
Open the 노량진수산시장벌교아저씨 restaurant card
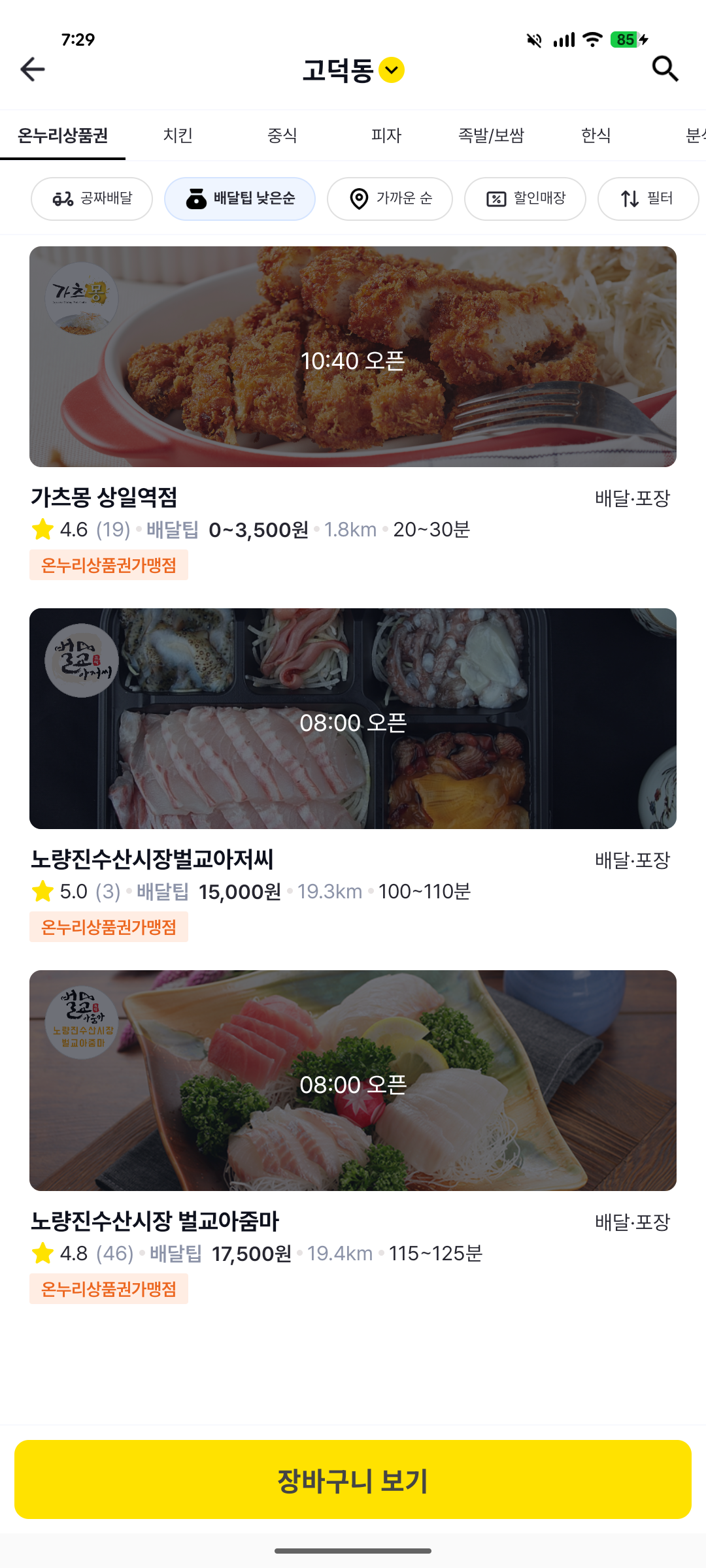pos(353,719)
